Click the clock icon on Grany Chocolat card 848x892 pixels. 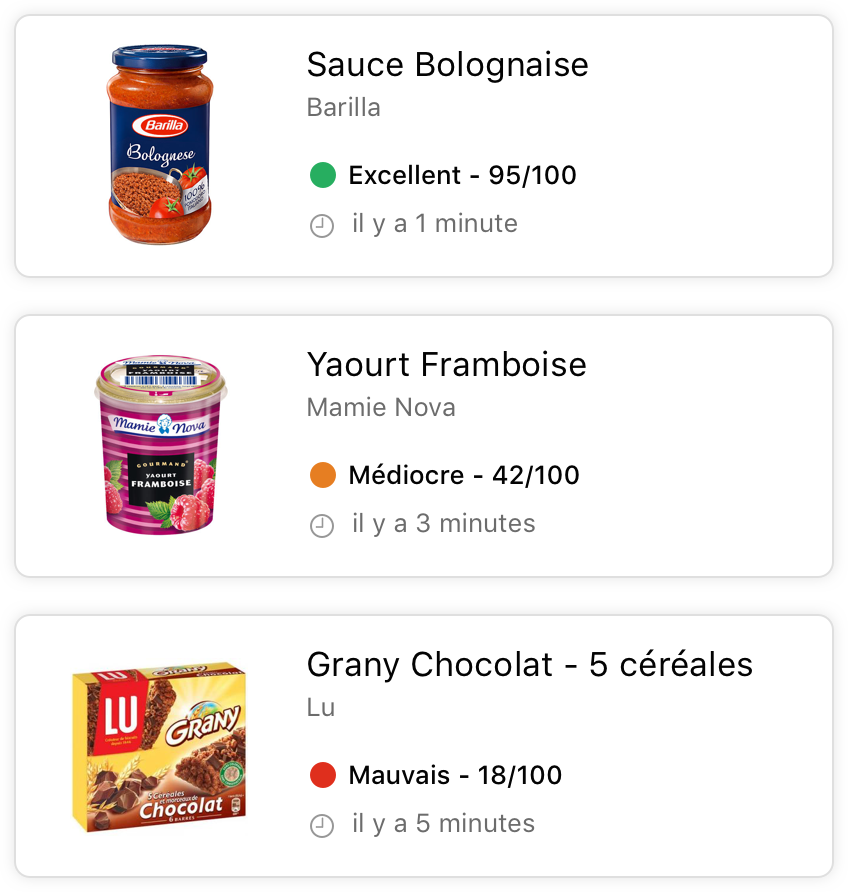320,825
